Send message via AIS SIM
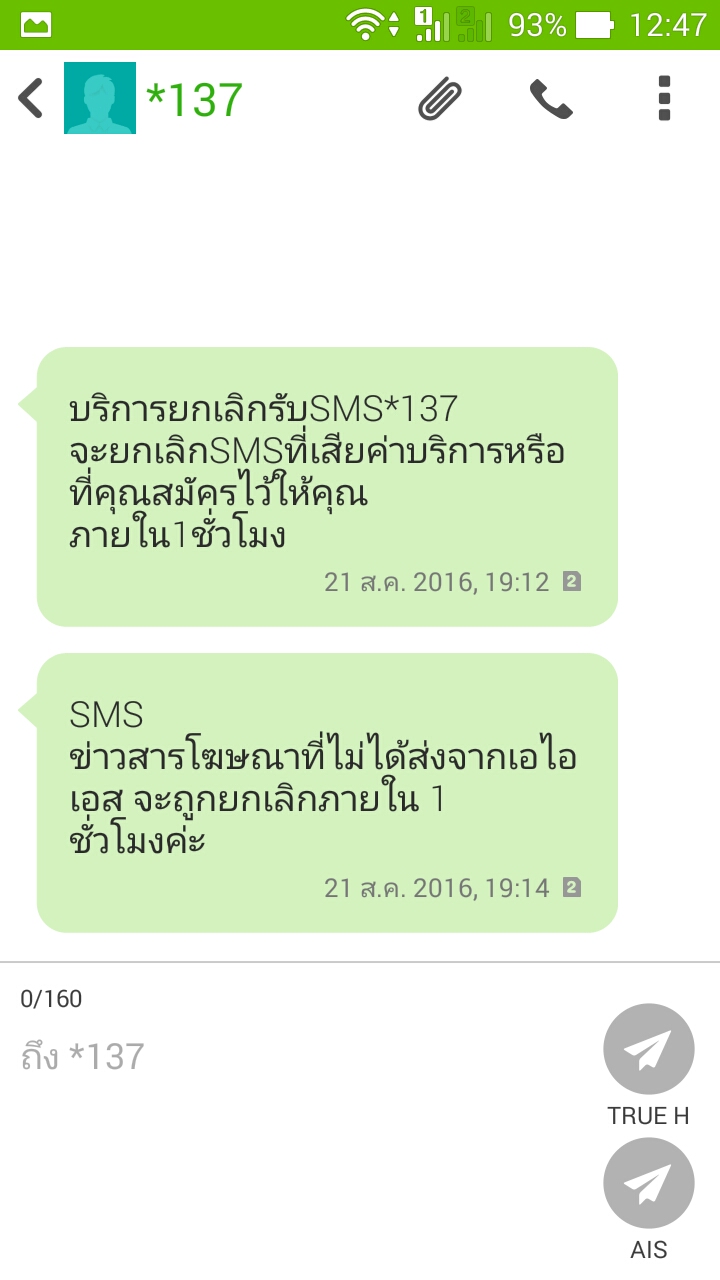Screen dimensions: 720x1280 pyautogui.click(x=649, y=1184)
